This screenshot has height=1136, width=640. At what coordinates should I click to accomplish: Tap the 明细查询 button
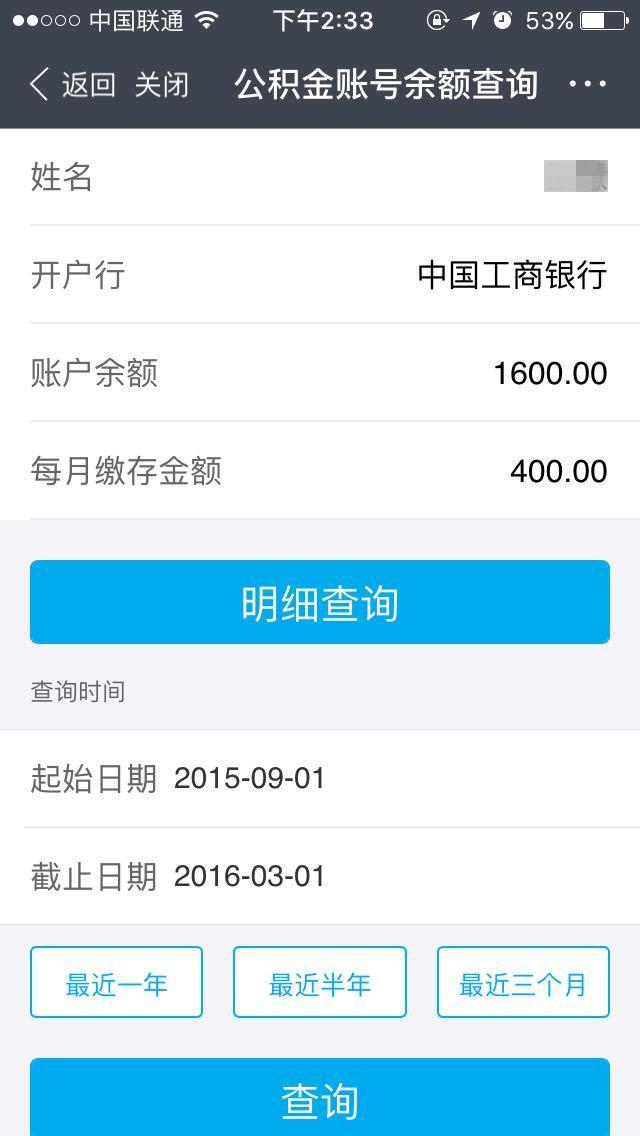pos(320,602)
